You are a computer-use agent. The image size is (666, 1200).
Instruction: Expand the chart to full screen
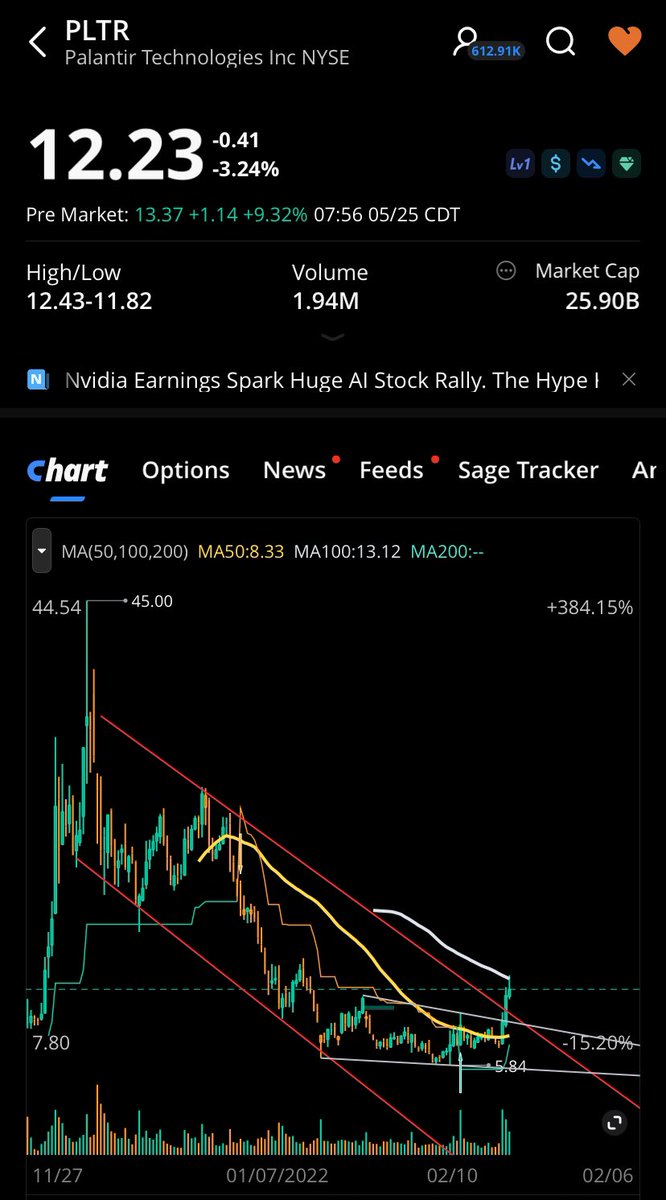point(615,1123)
